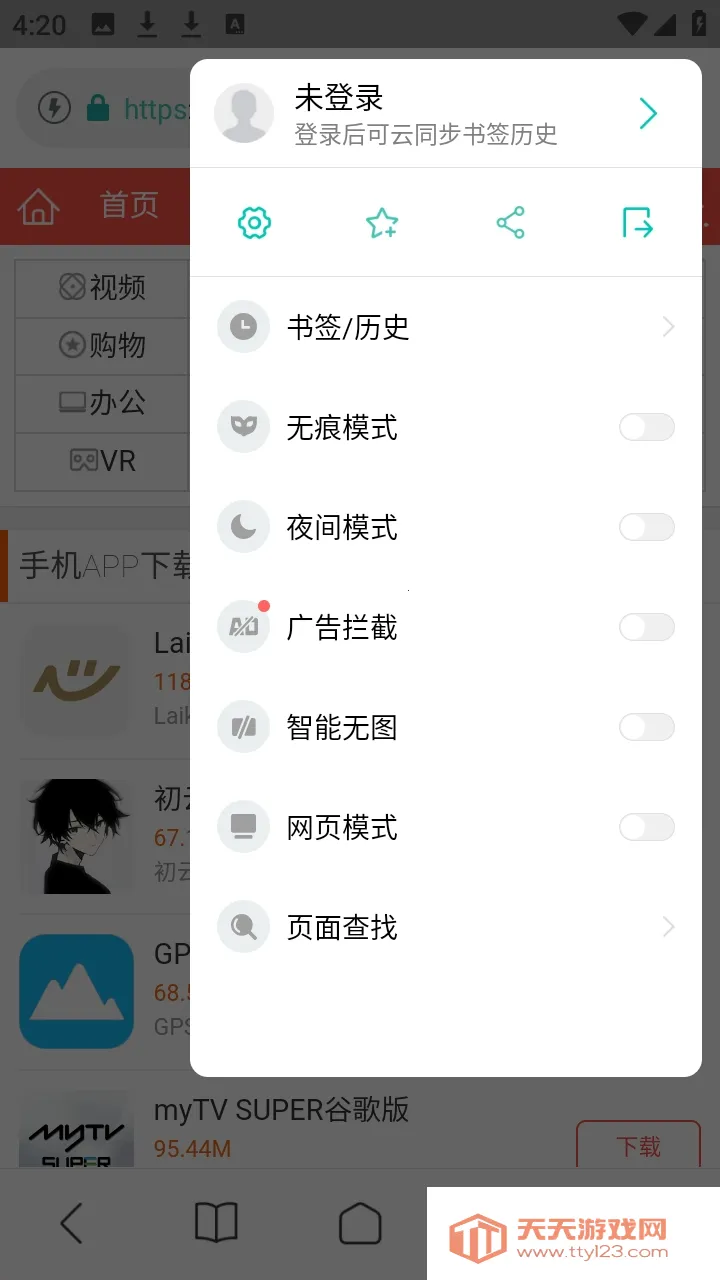Open bookmarks with the book icon in bottom bar
The height and width of the screenshot is (1280, 720).
pos(216,1222)
